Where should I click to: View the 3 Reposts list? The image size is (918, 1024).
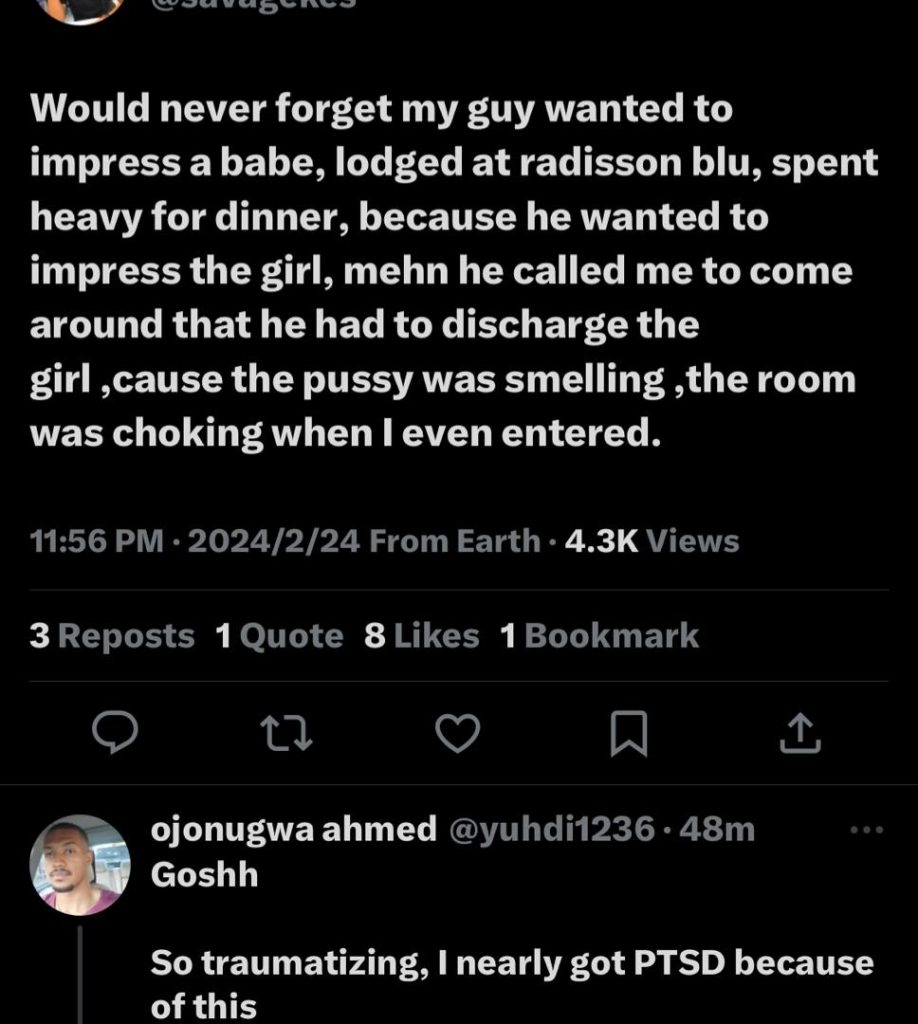[112, 636]
